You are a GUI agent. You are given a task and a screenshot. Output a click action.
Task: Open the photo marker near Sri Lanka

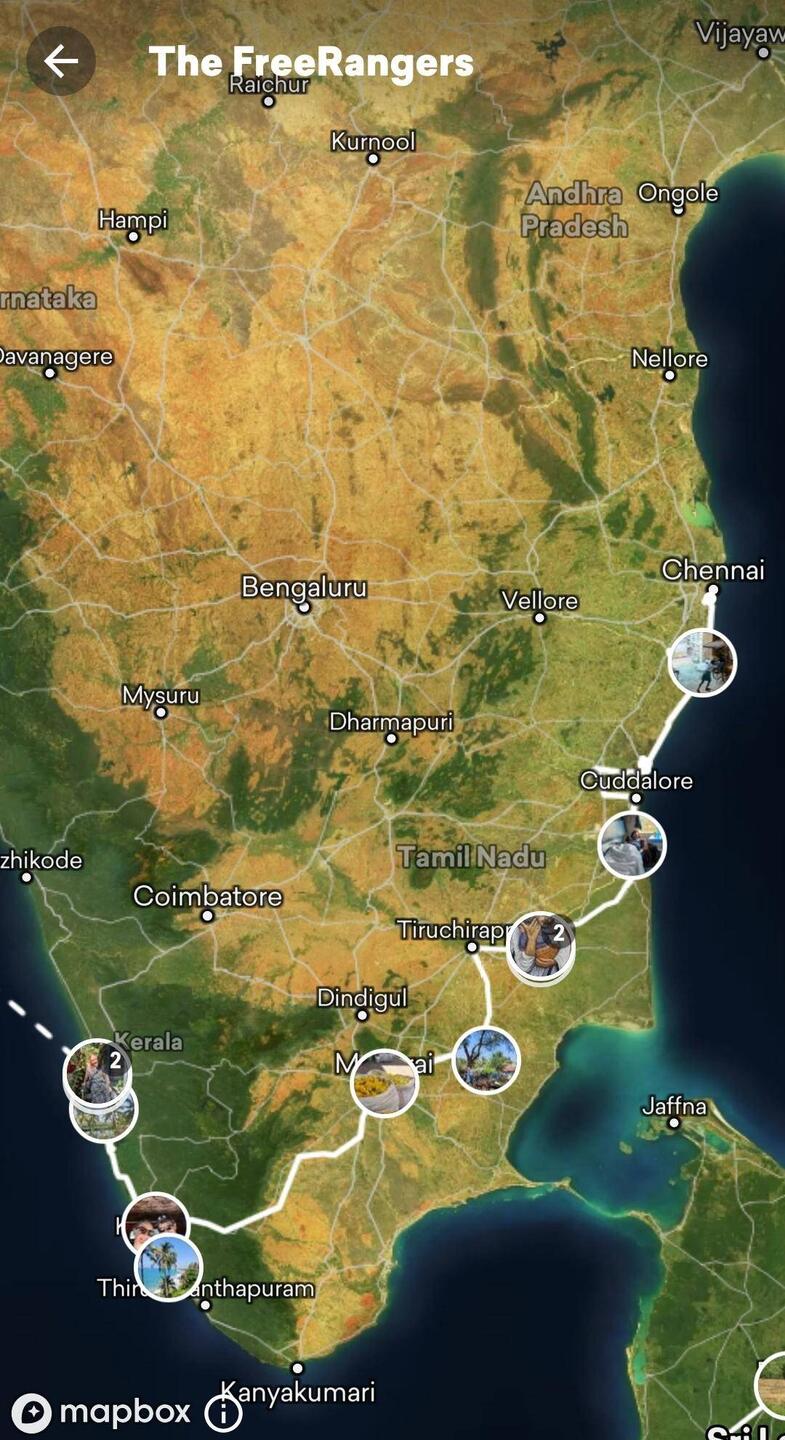pyautogui.click(x=775, y=1385)
